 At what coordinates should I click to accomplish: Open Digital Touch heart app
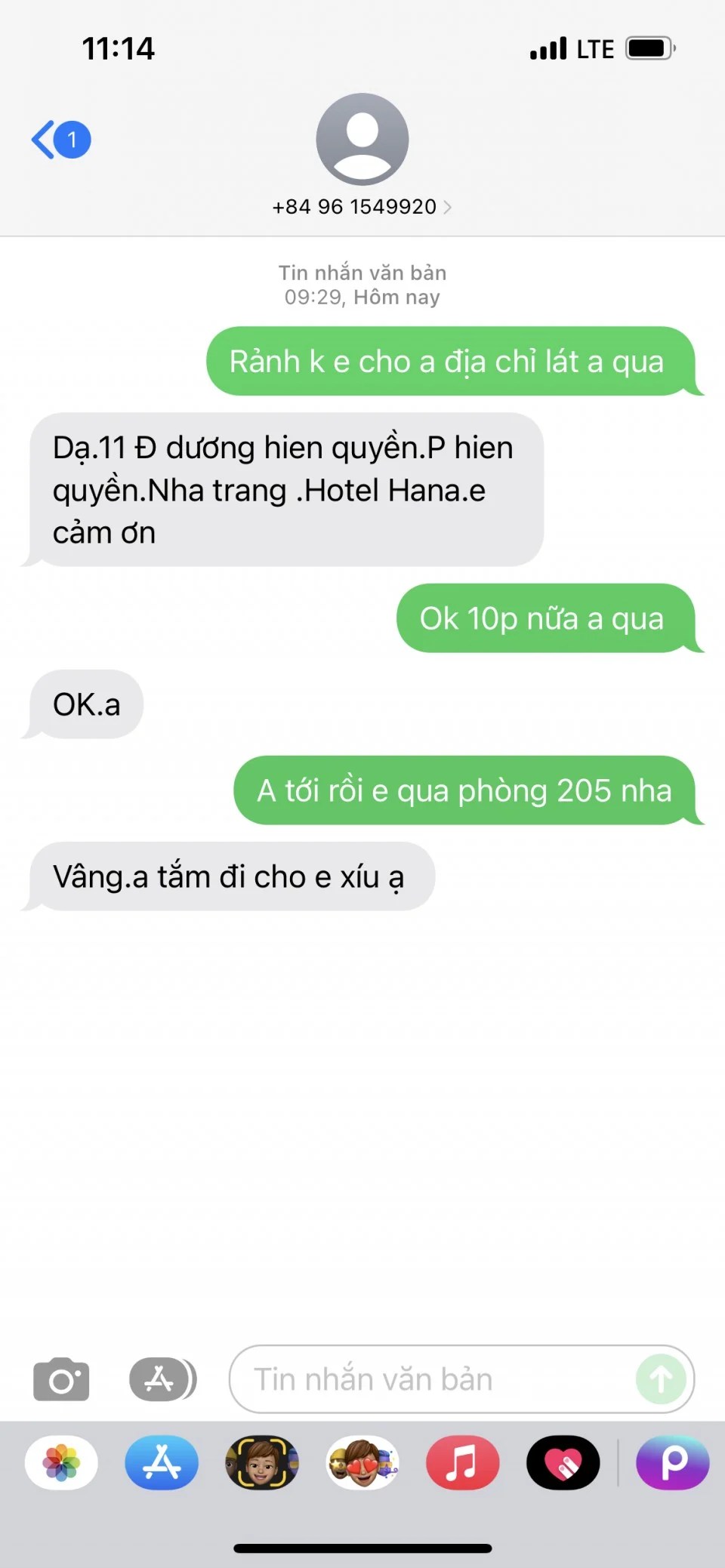pyautogui.click(x=563, y=1462)
